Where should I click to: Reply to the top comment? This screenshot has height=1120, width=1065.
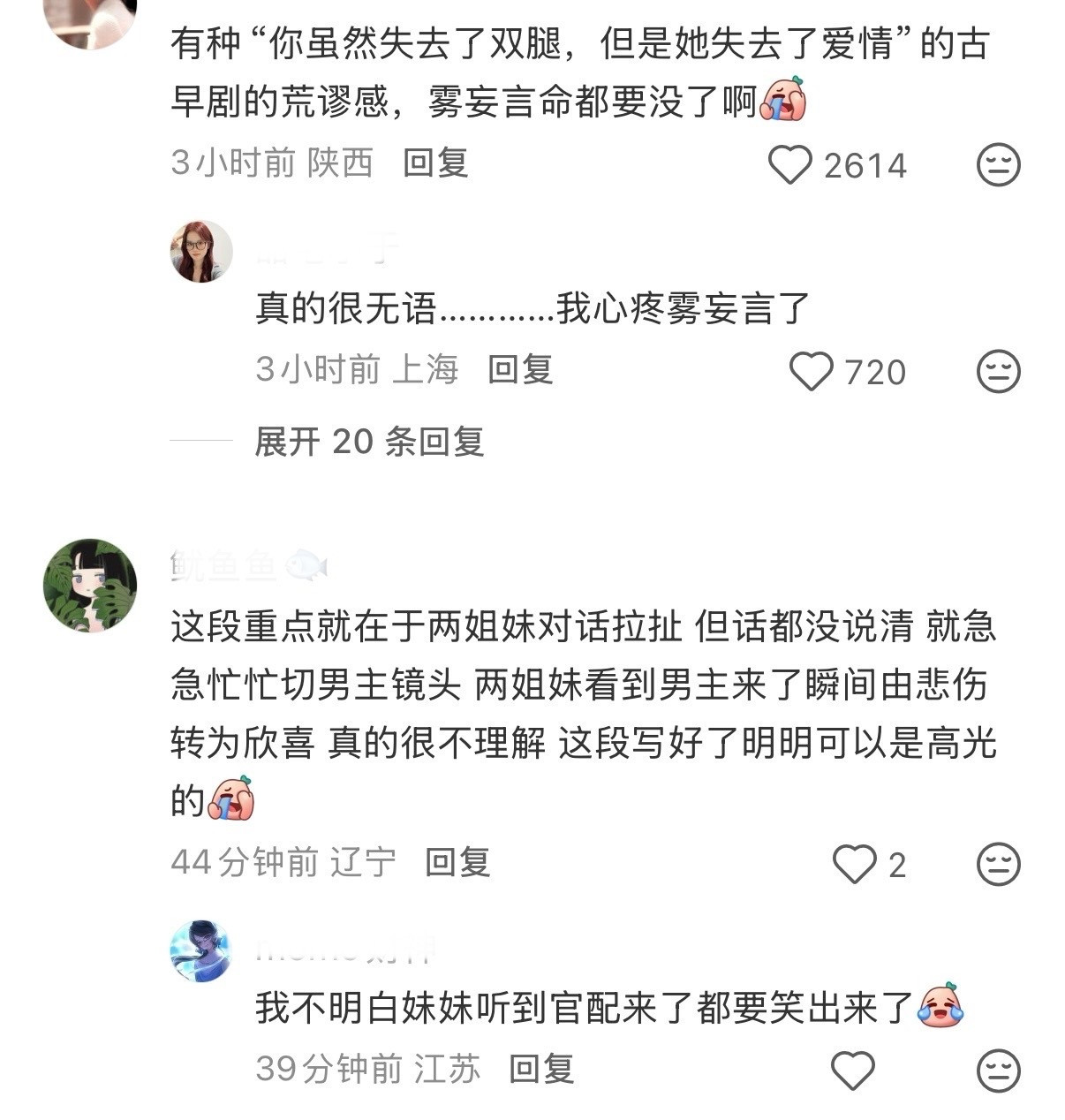pos(439,163)
